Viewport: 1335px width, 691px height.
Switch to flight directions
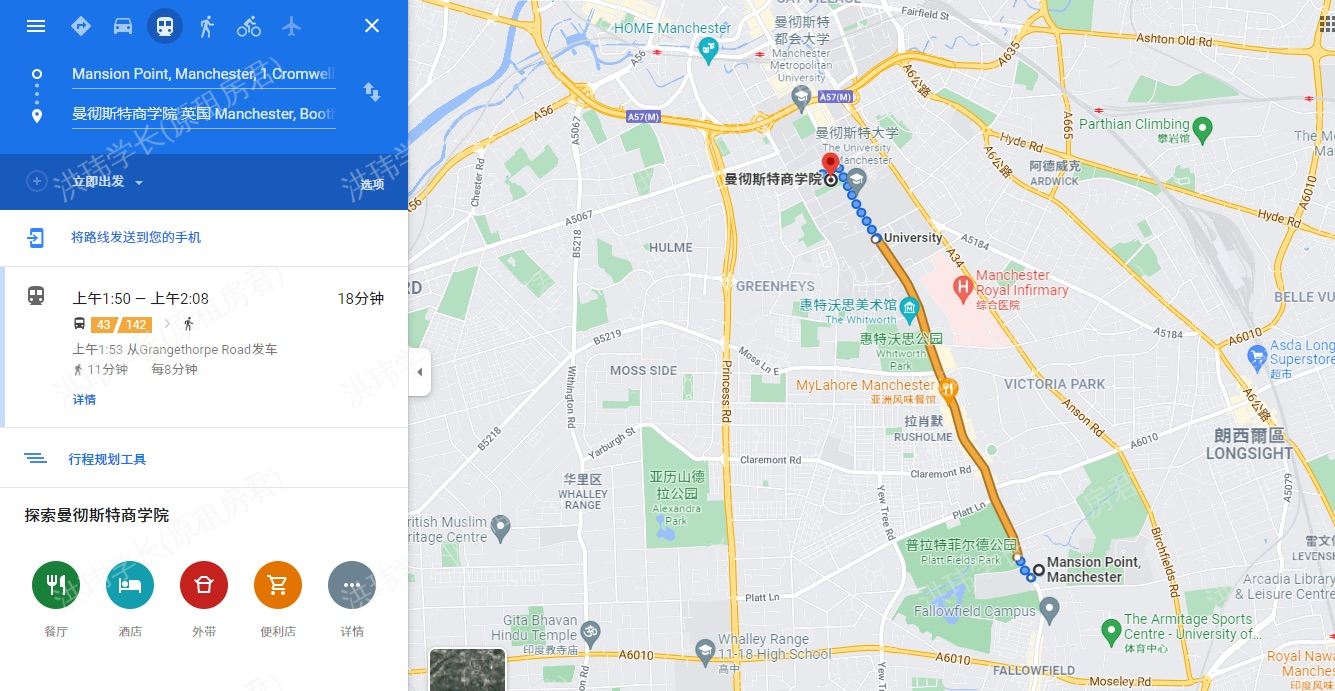pyautogui.click(x=291, y=26)
